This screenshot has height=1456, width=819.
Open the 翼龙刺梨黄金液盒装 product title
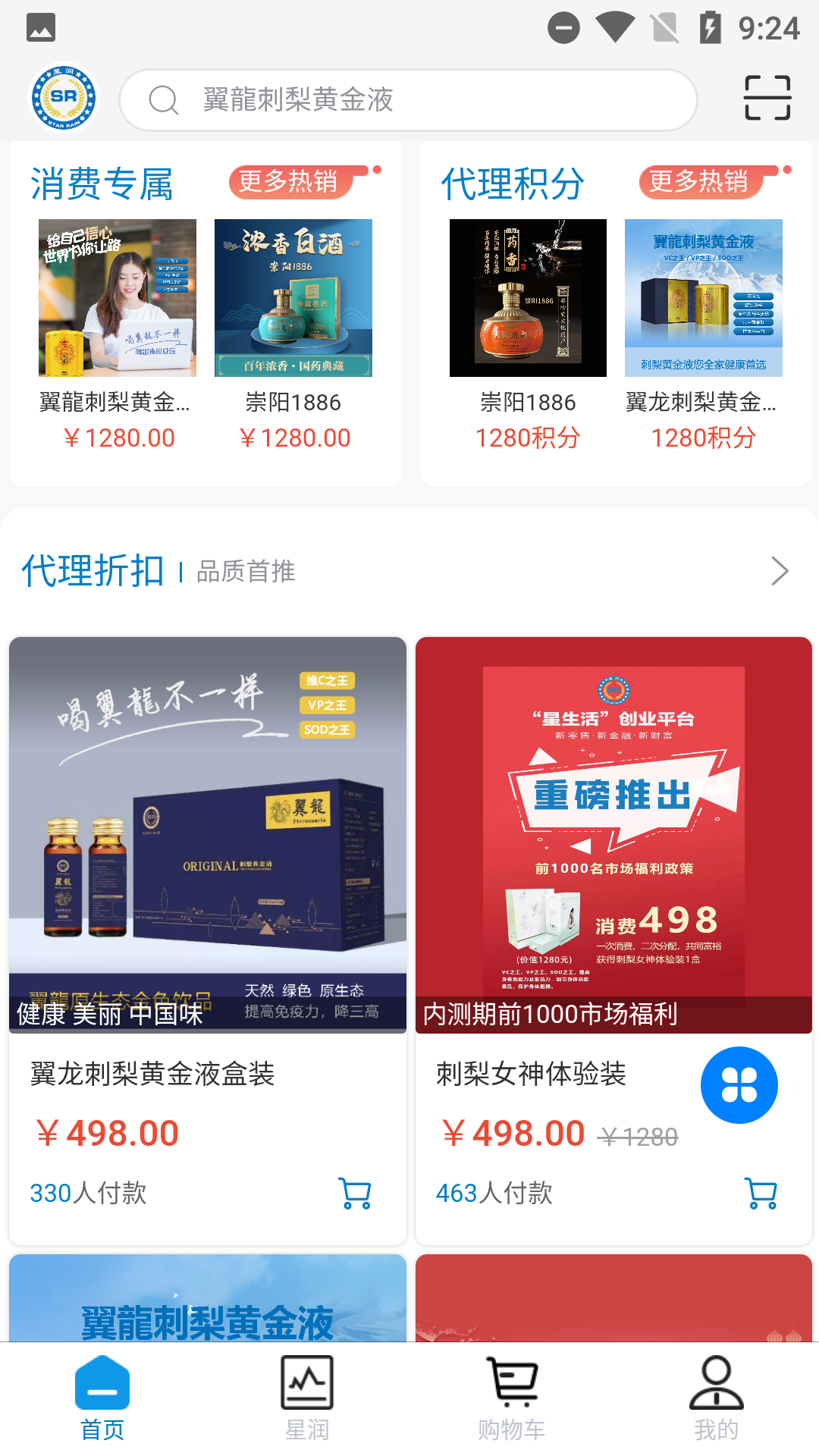point(152,1074)
